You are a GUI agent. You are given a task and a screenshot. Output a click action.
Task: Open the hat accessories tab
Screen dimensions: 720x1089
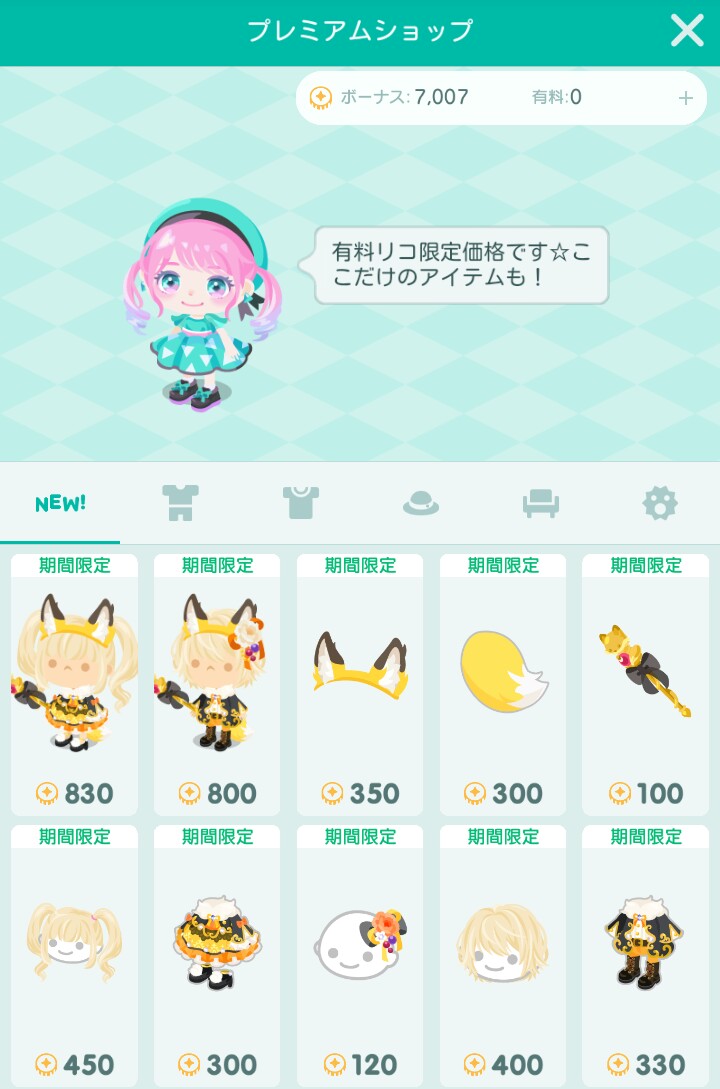coord(421,504)
